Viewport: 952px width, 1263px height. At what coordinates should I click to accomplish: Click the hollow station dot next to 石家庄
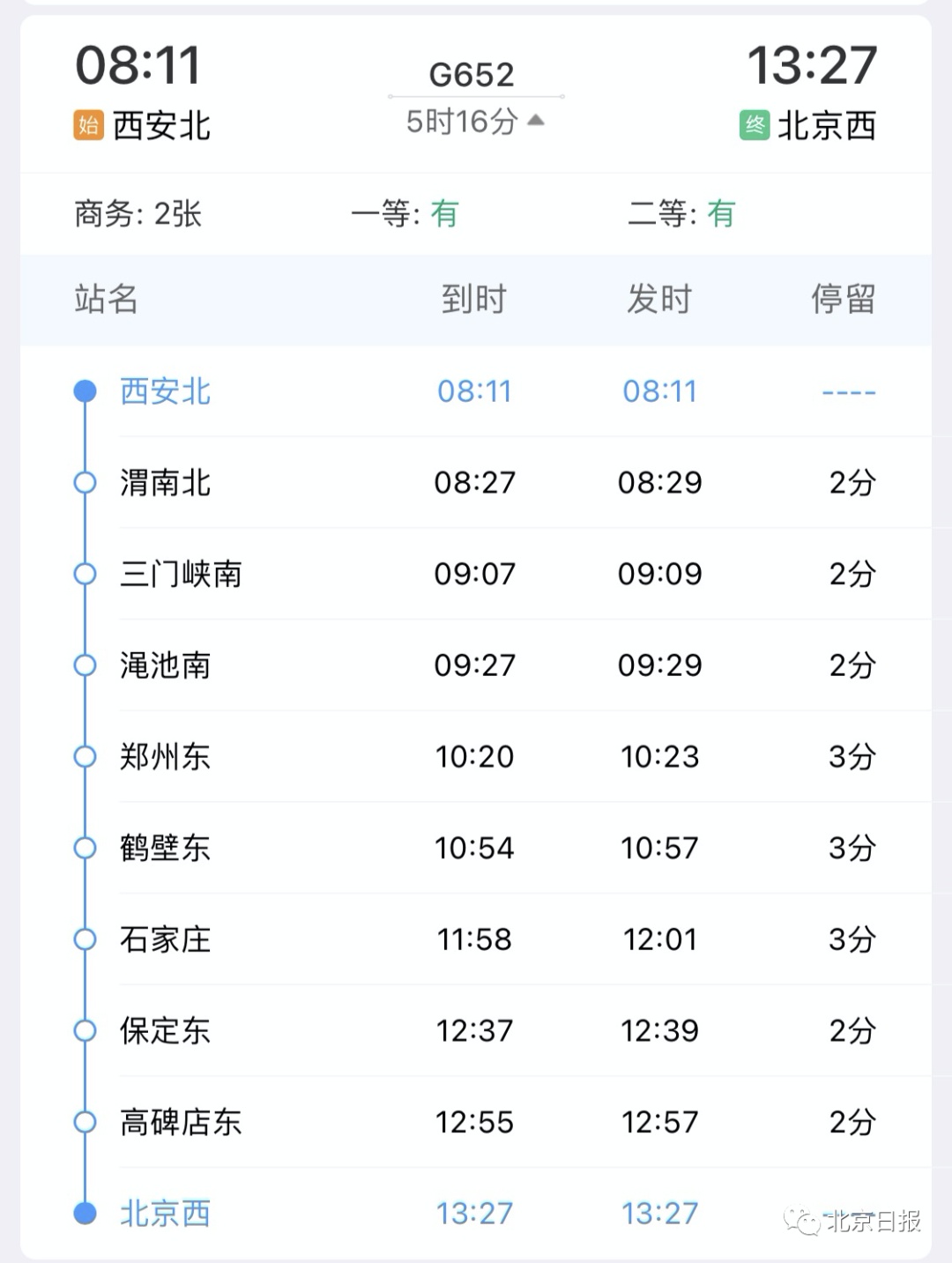click(x=85, y=939)
